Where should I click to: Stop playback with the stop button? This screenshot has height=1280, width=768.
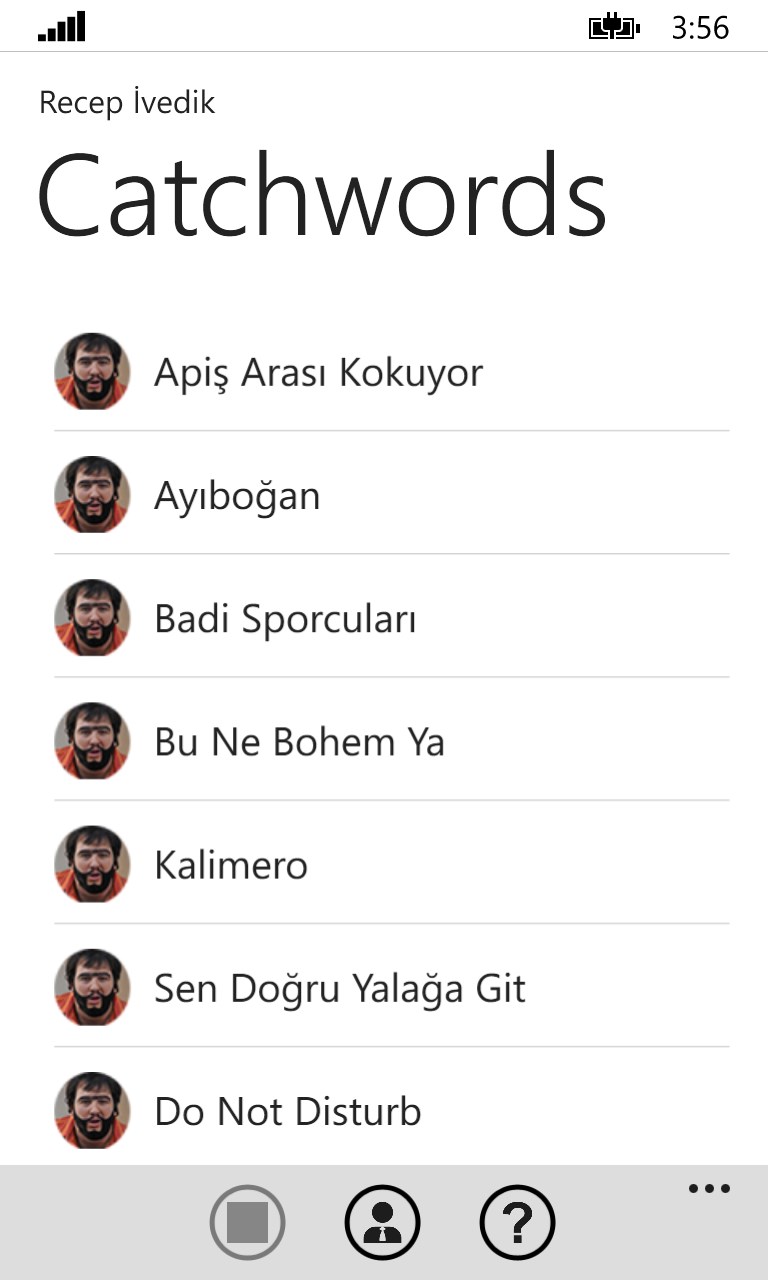pos(247,1222)
